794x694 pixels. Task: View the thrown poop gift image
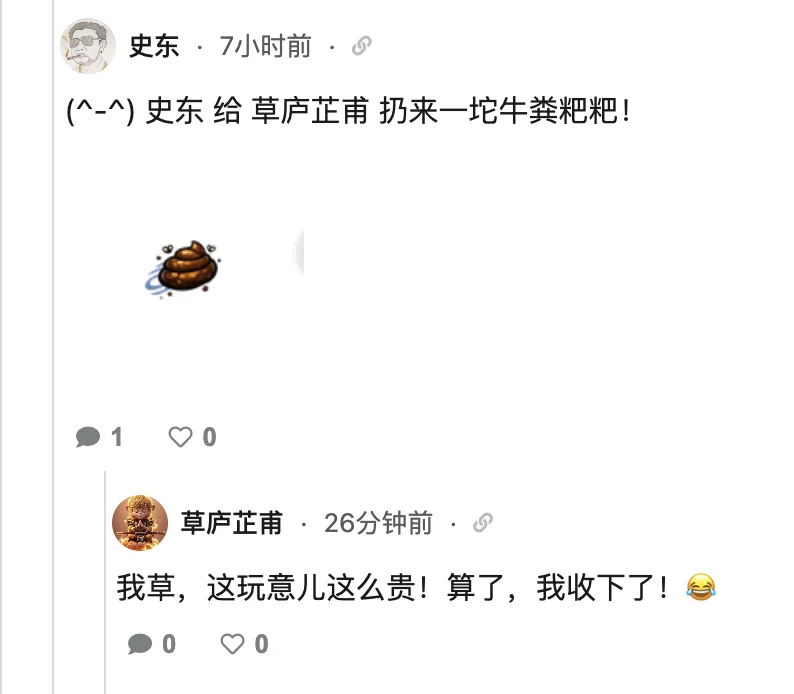(187, 266)
